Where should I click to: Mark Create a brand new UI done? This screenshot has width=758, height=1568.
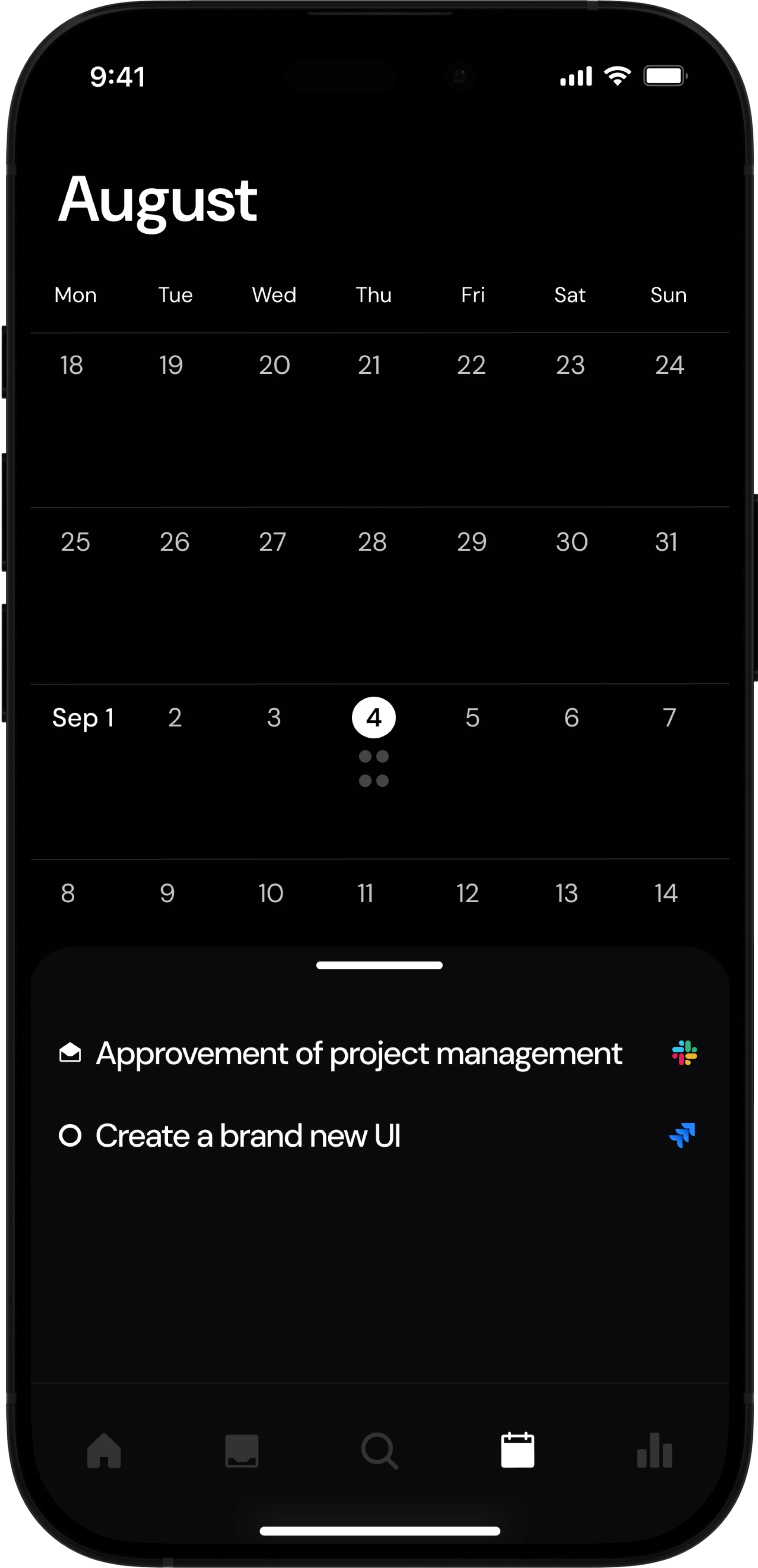tap(70, 1136)
